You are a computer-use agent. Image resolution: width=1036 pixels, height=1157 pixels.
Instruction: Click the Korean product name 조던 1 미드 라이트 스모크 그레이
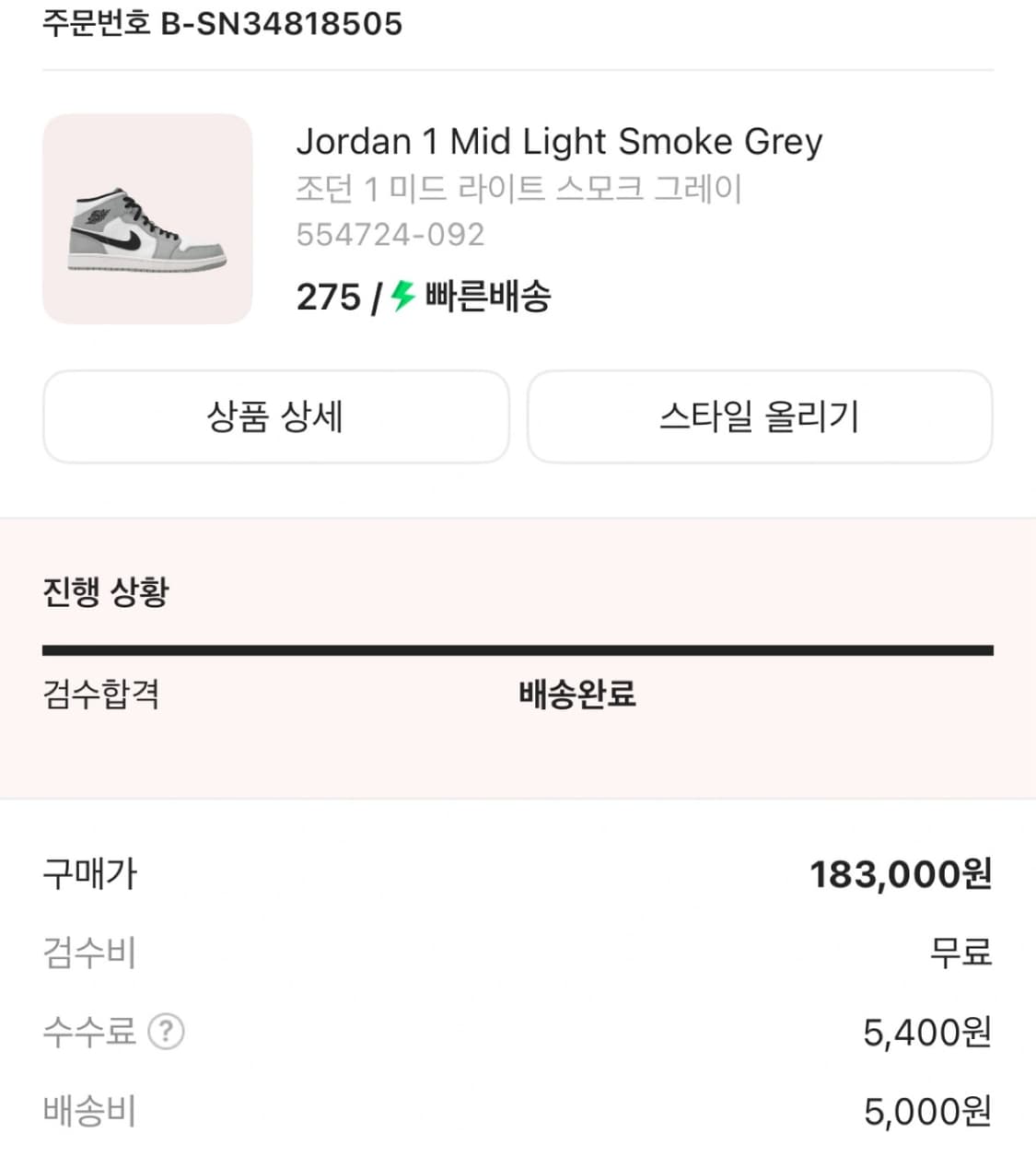tap(521, 189)
